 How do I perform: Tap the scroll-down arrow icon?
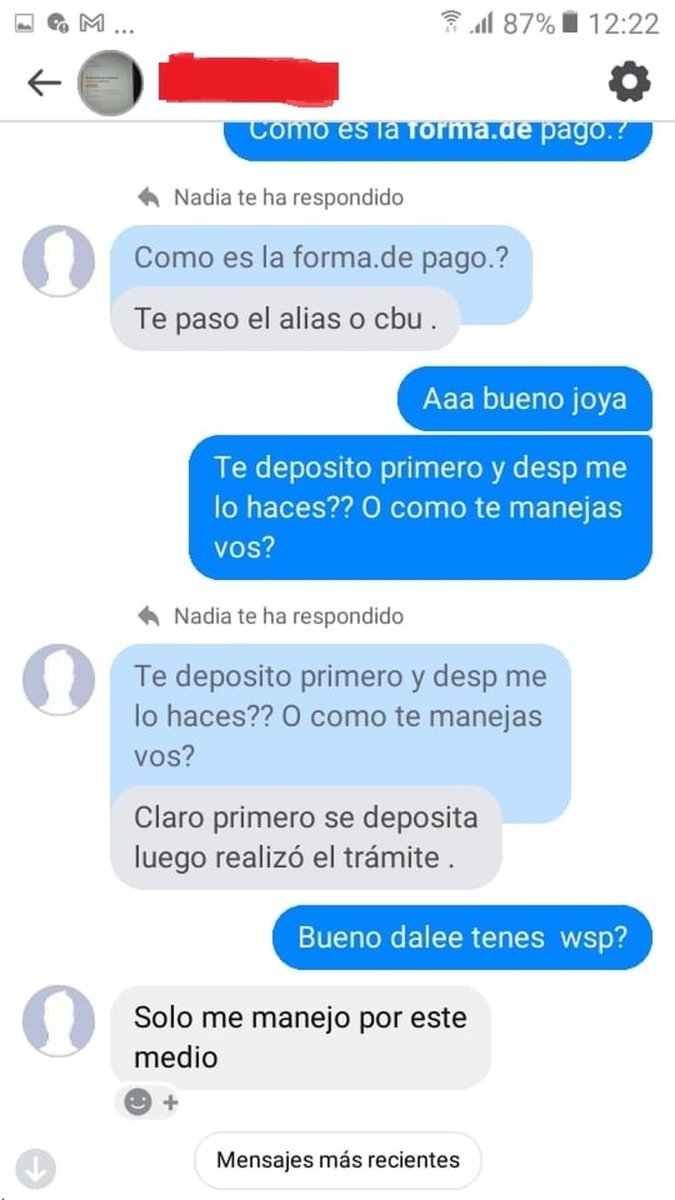tap(36, 1168)
